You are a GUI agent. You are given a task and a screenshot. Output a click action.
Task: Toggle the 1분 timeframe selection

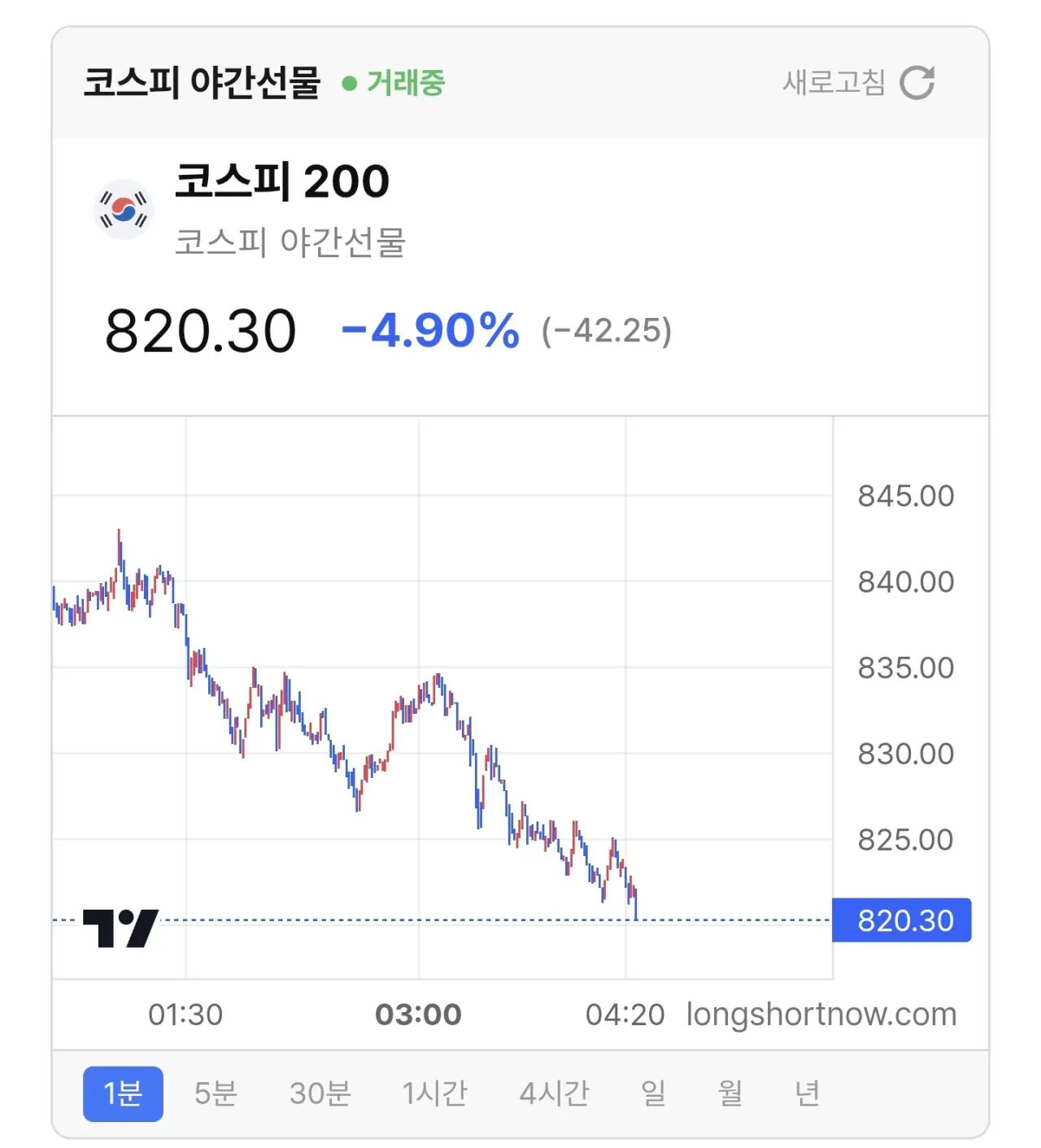(123, 1094)
